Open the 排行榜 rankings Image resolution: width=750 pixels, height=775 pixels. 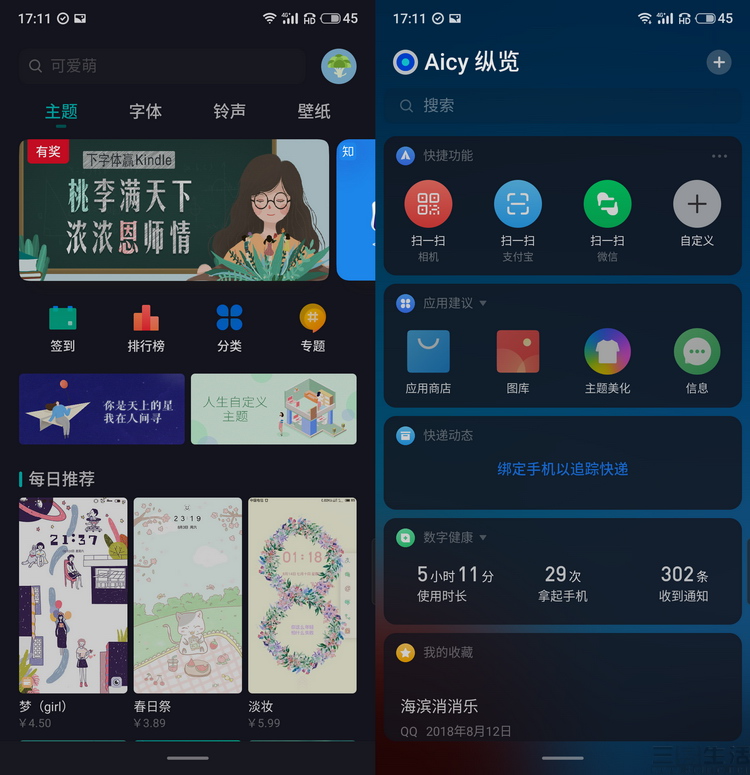coord(145,328)
